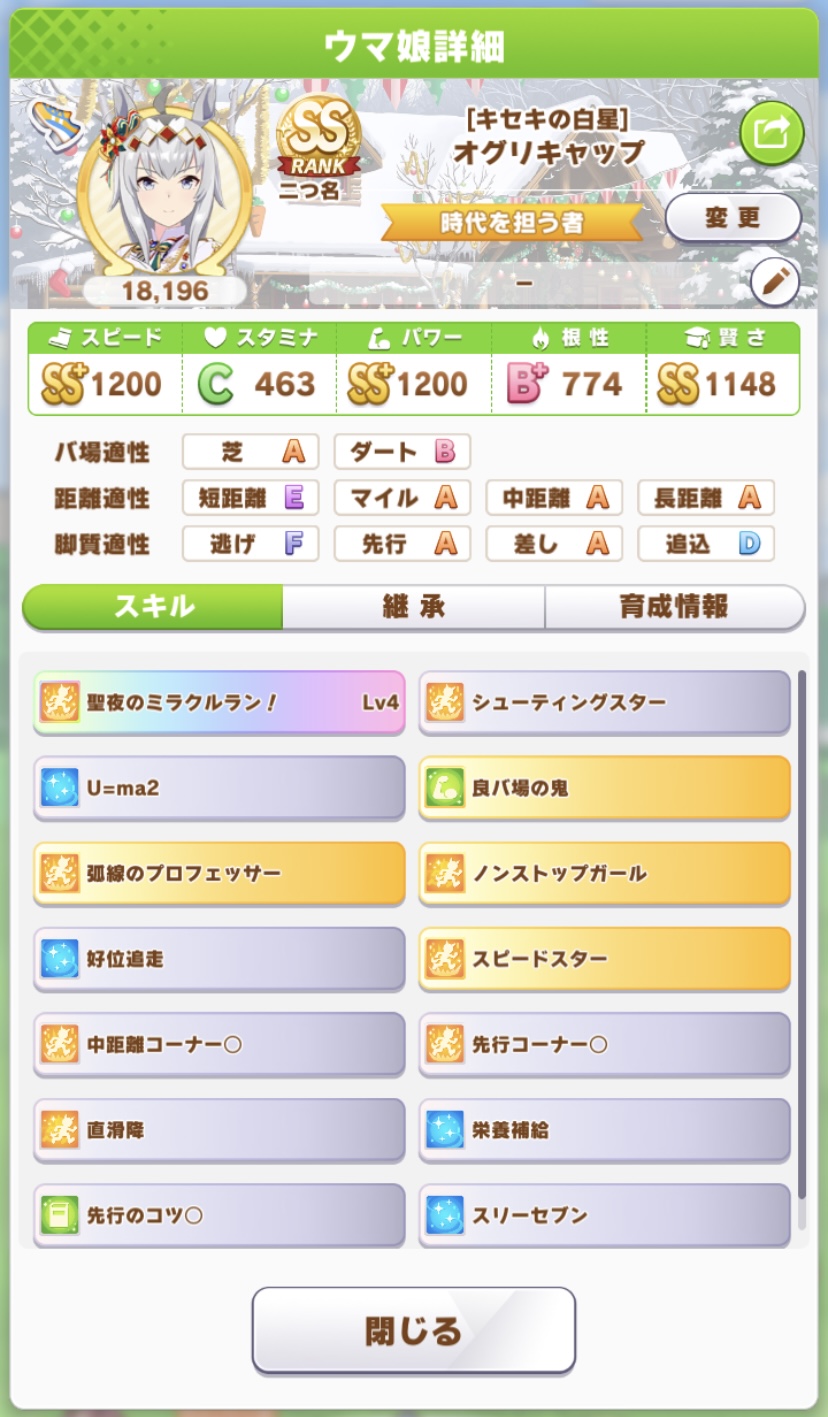Open the 栄養補給 skill
828x1417 pixels.
[x=604, y=1130]
